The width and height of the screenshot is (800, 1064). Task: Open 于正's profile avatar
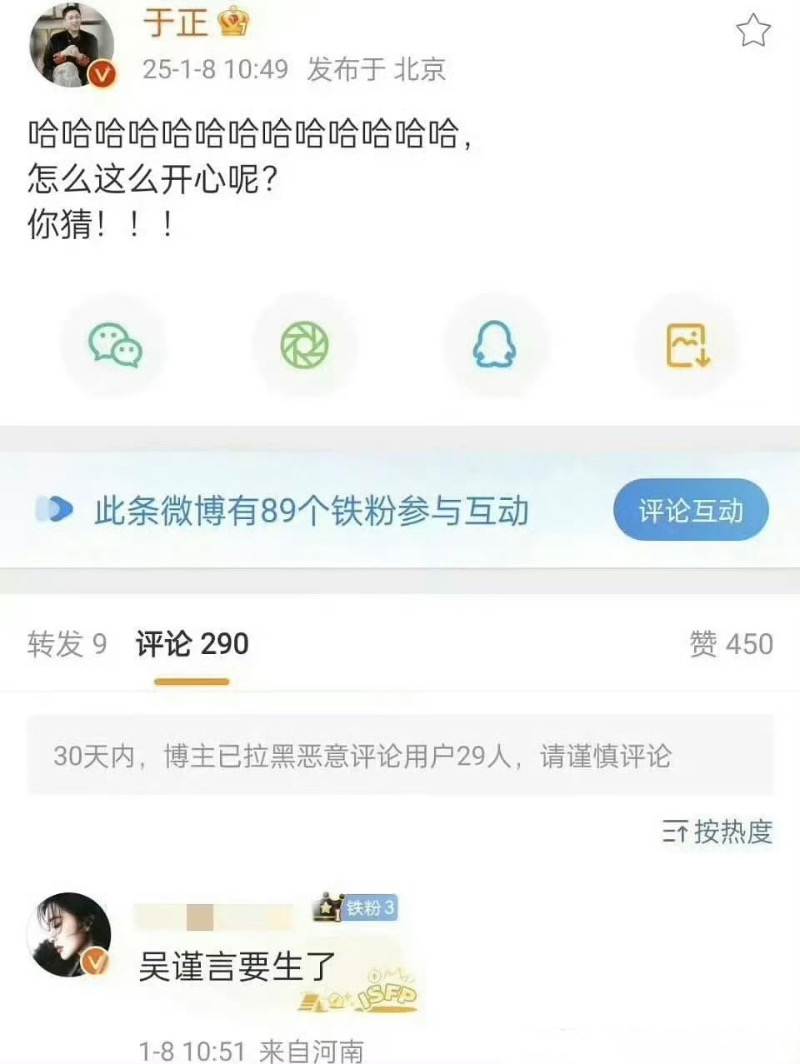tap(72, 44)
